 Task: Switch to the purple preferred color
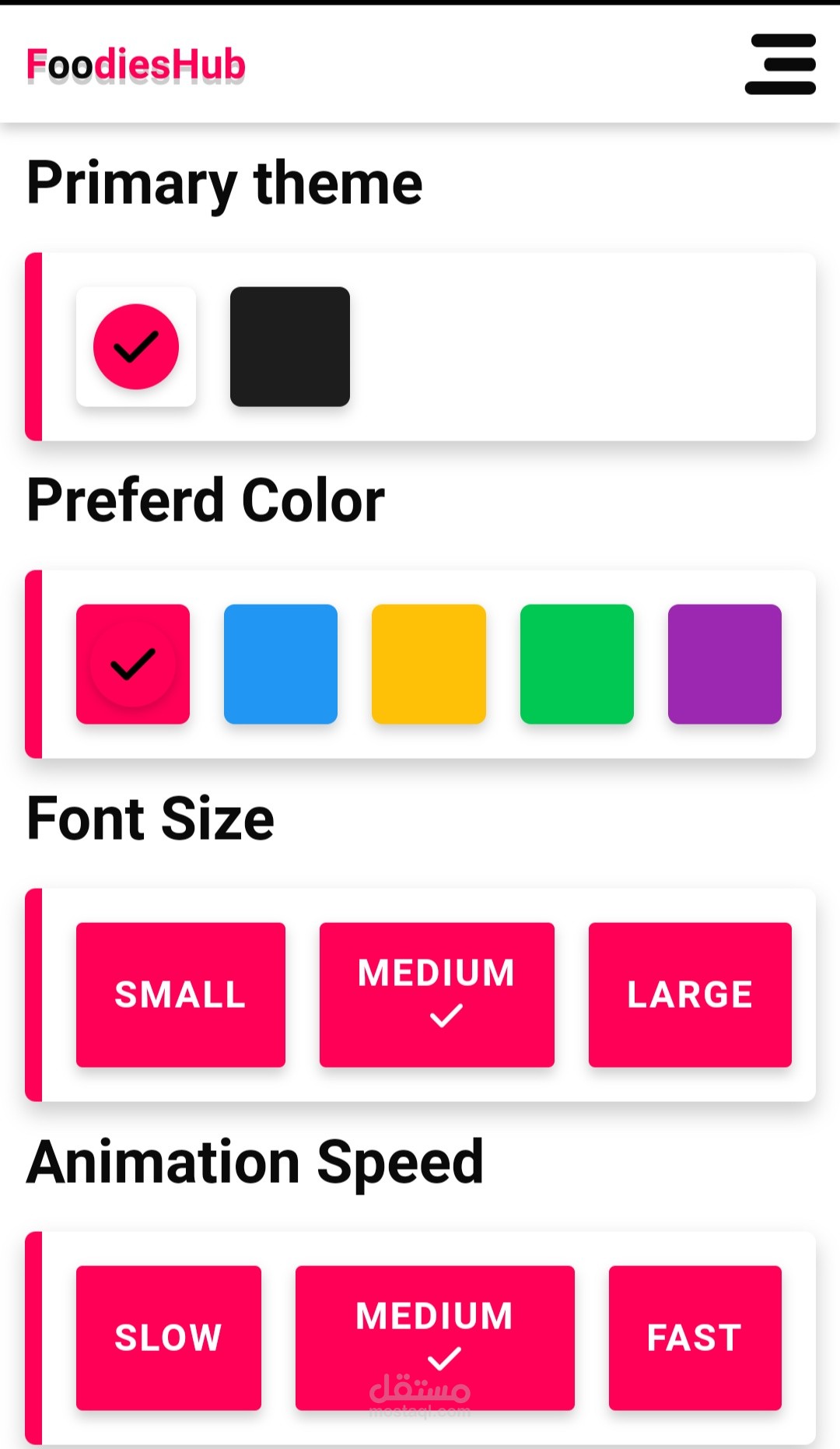(725, 664)
